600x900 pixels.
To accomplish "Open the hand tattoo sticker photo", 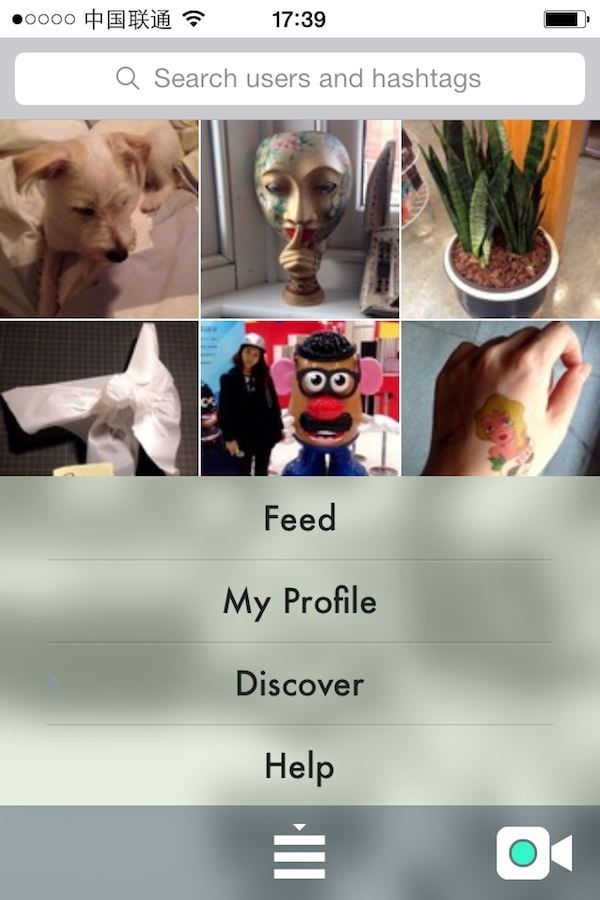I will click(500, 398).
